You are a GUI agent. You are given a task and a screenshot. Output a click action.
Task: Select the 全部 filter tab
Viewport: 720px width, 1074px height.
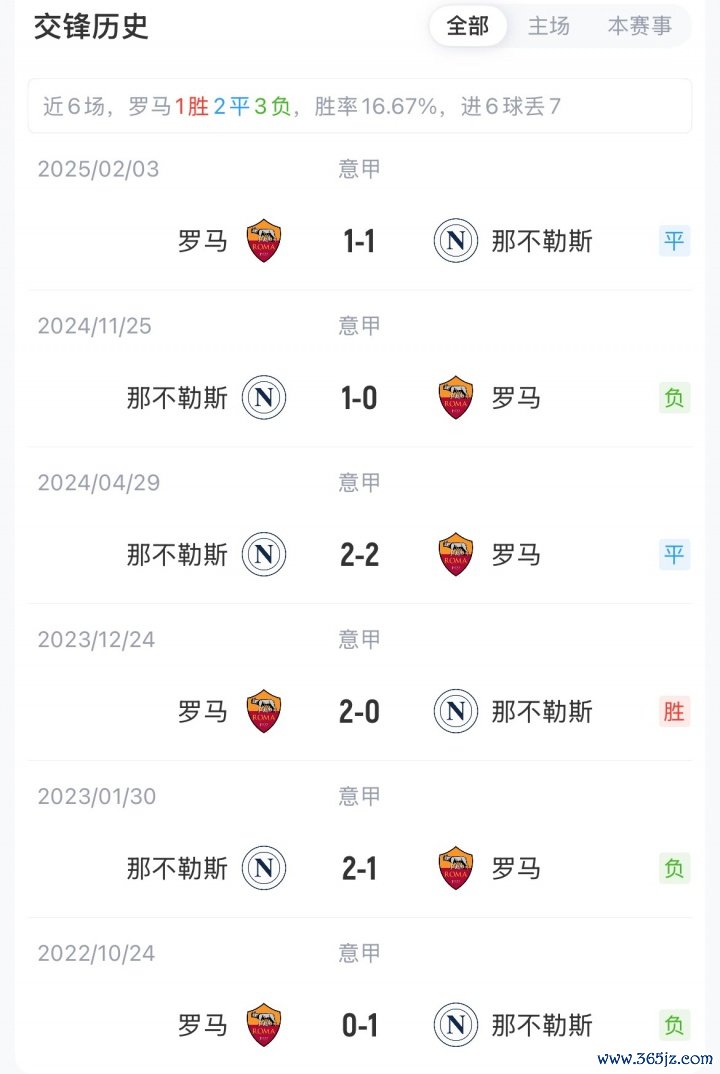[x=468, y=26]
